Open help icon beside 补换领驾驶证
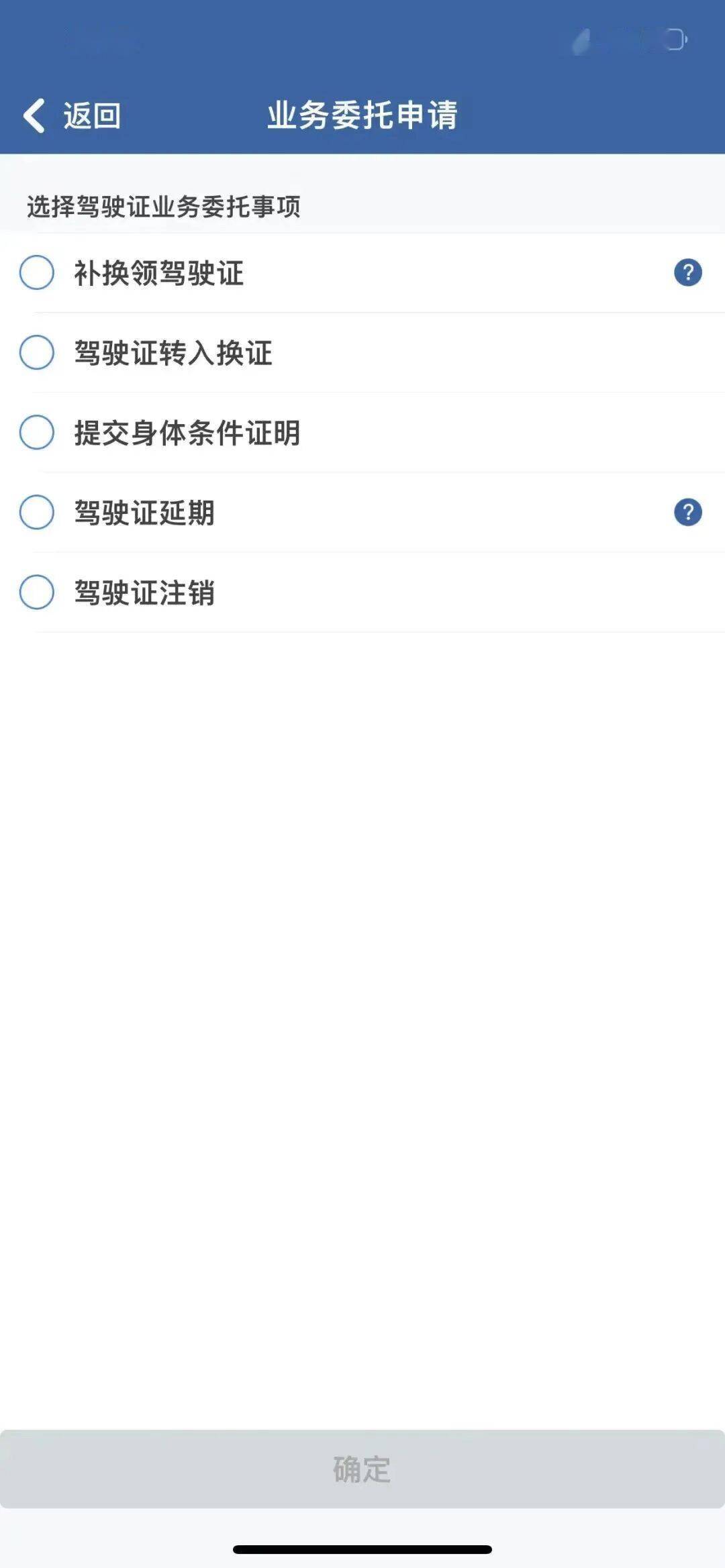The image size is (725, 1568). (x=687, y=272)
